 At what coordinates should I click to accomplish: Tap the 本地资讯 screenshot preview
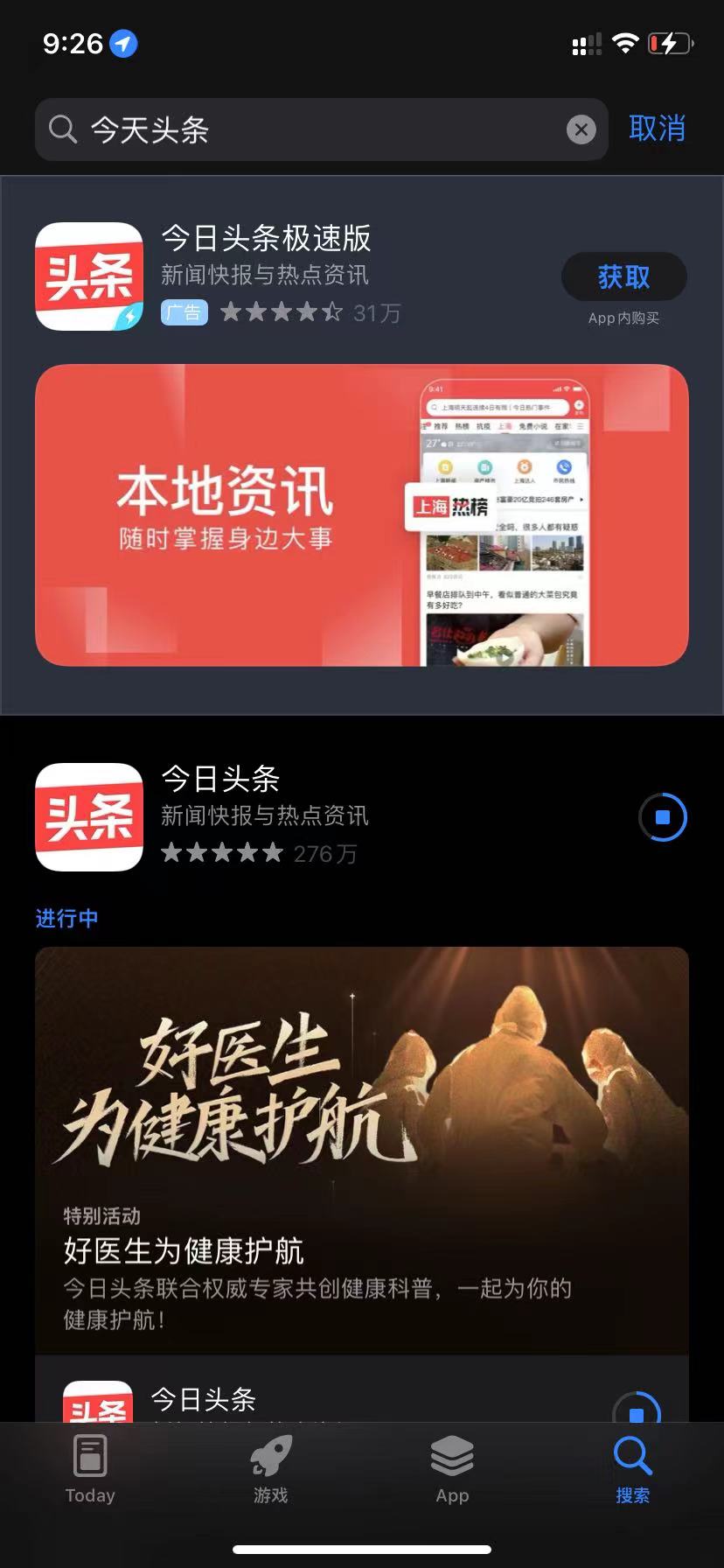(361, 514)
